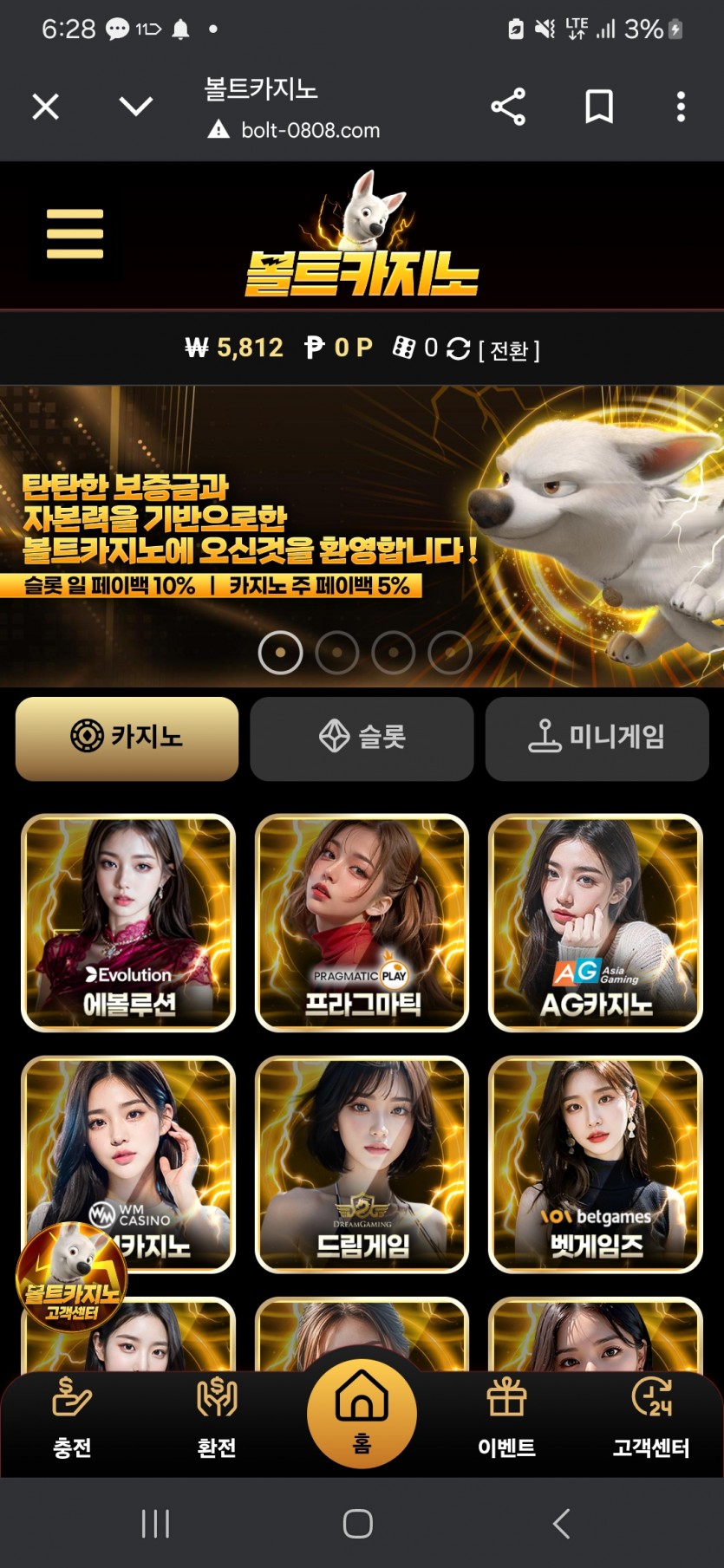The height and width of the screenshot is (1568, 724).
Task: Go to 환전 in bottom navigation
Action: pyautogui.click(x=217, y=1419)
